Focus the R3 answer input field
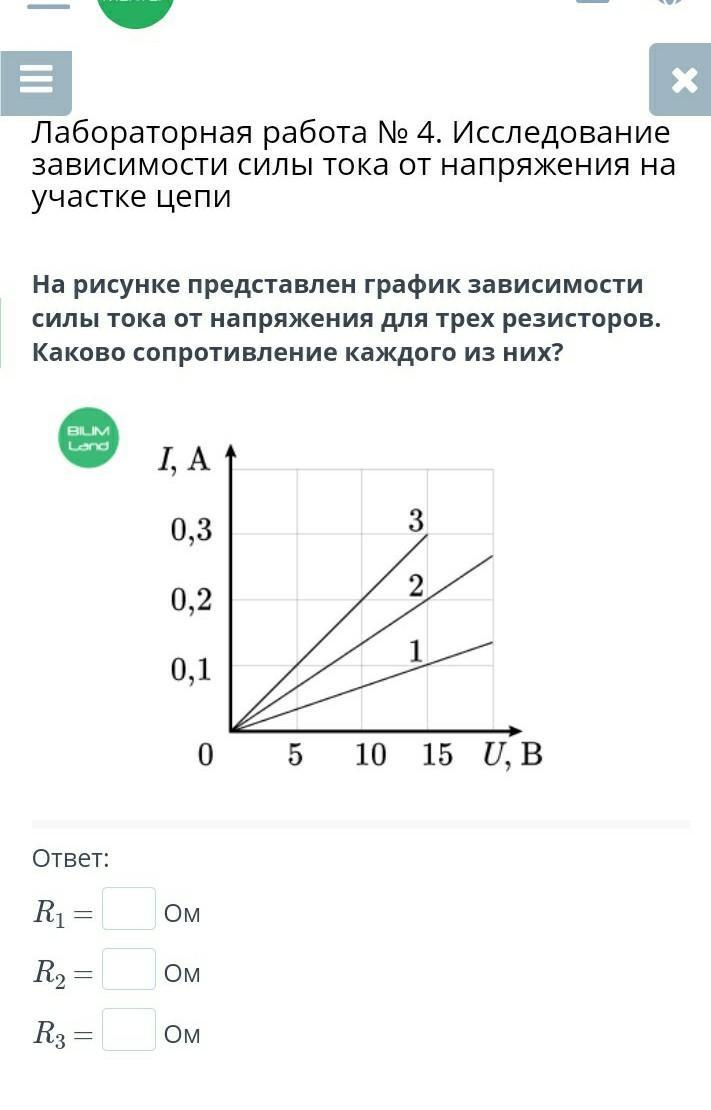The image size is (711, 1110). (129, 1030)
